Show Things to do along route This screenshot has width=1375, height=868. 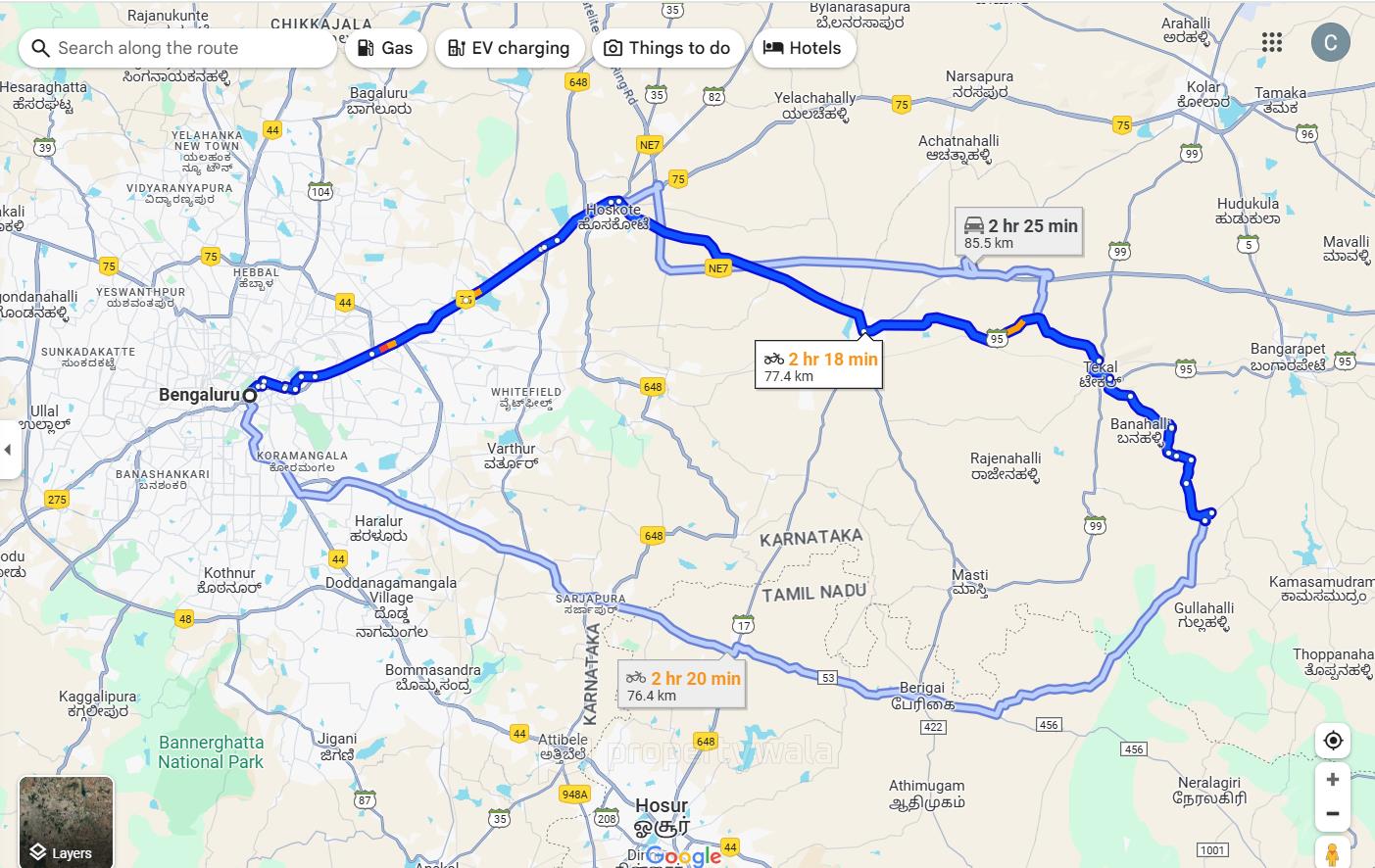tap(667, 48)
